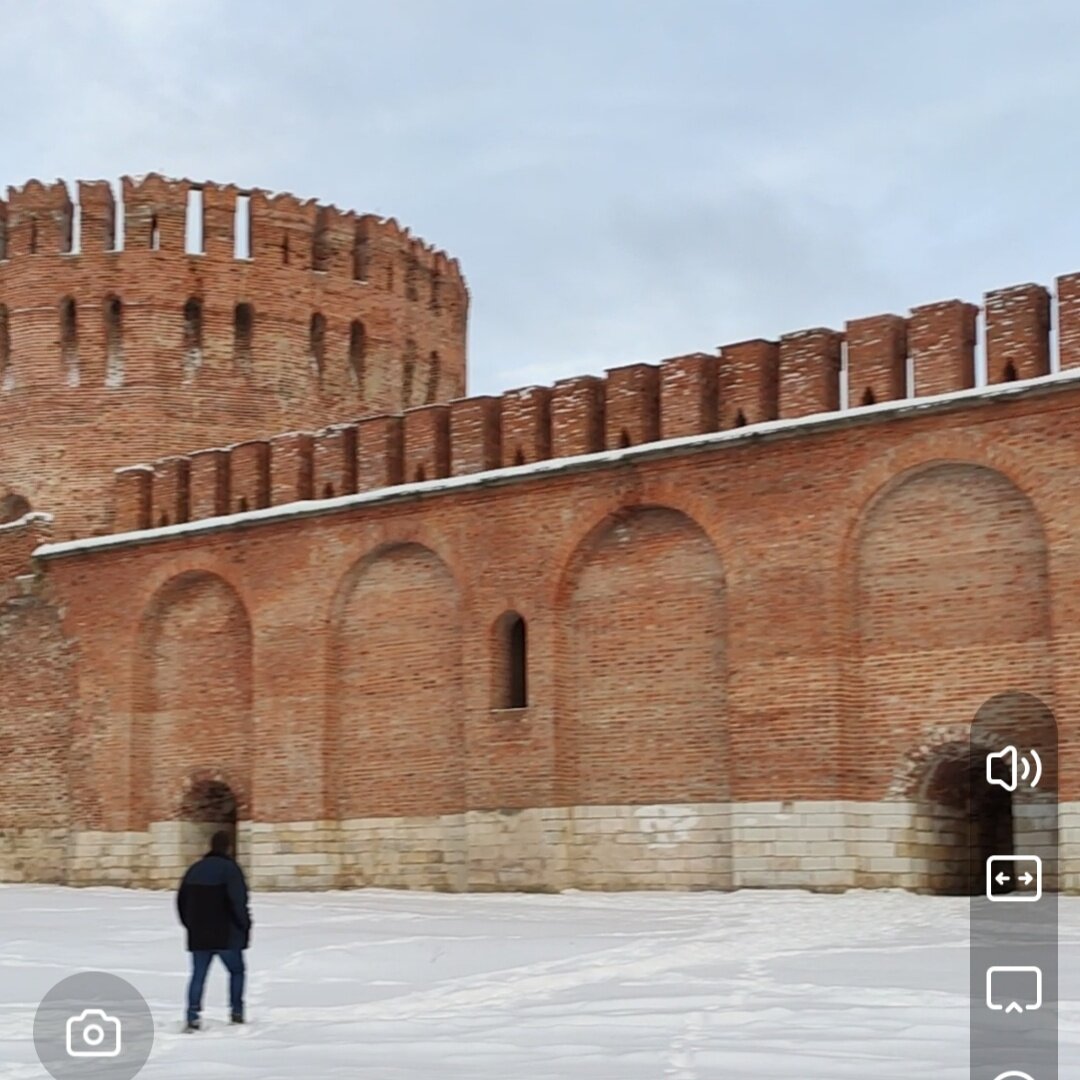Toggle the fit-to-width aspect ratio icon
Screen dimensions: 1080x1080
tap(1013, 878)
